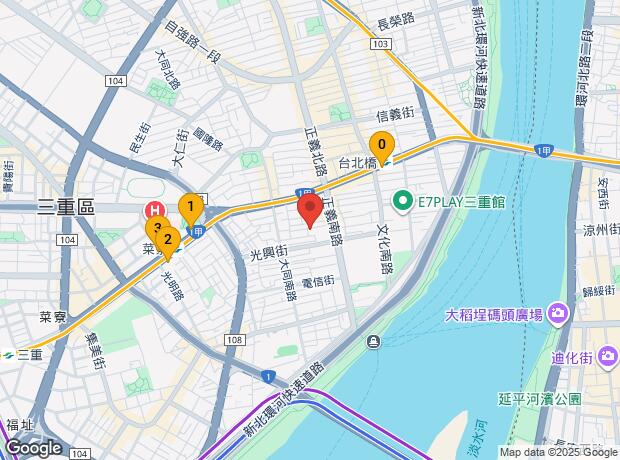Select the orange marker numbered 1
Screen dimensions: 620x460
[190, 208]
